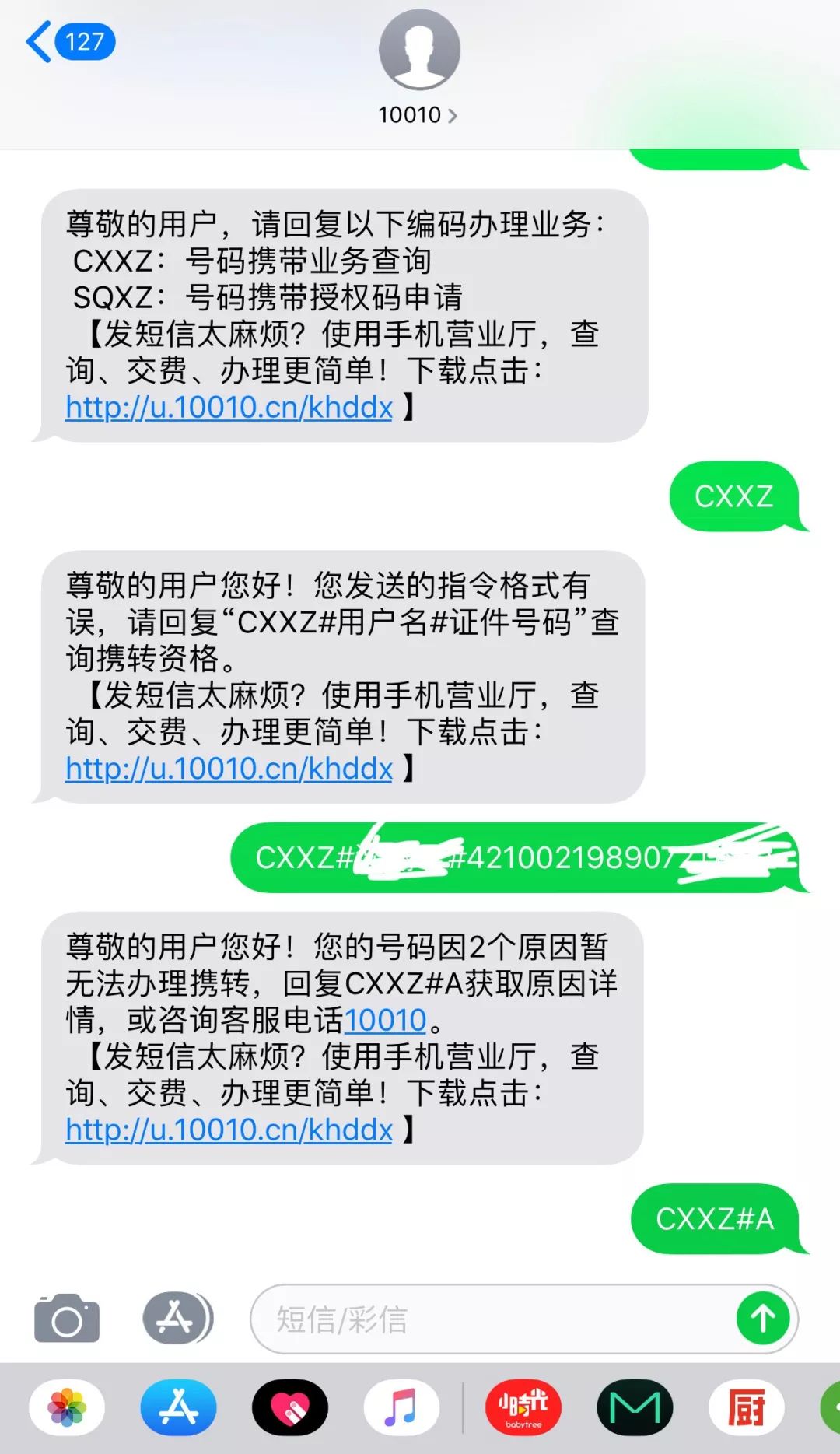Open the Music iMessage app
840x1454 pixels.
(401, 1407)
